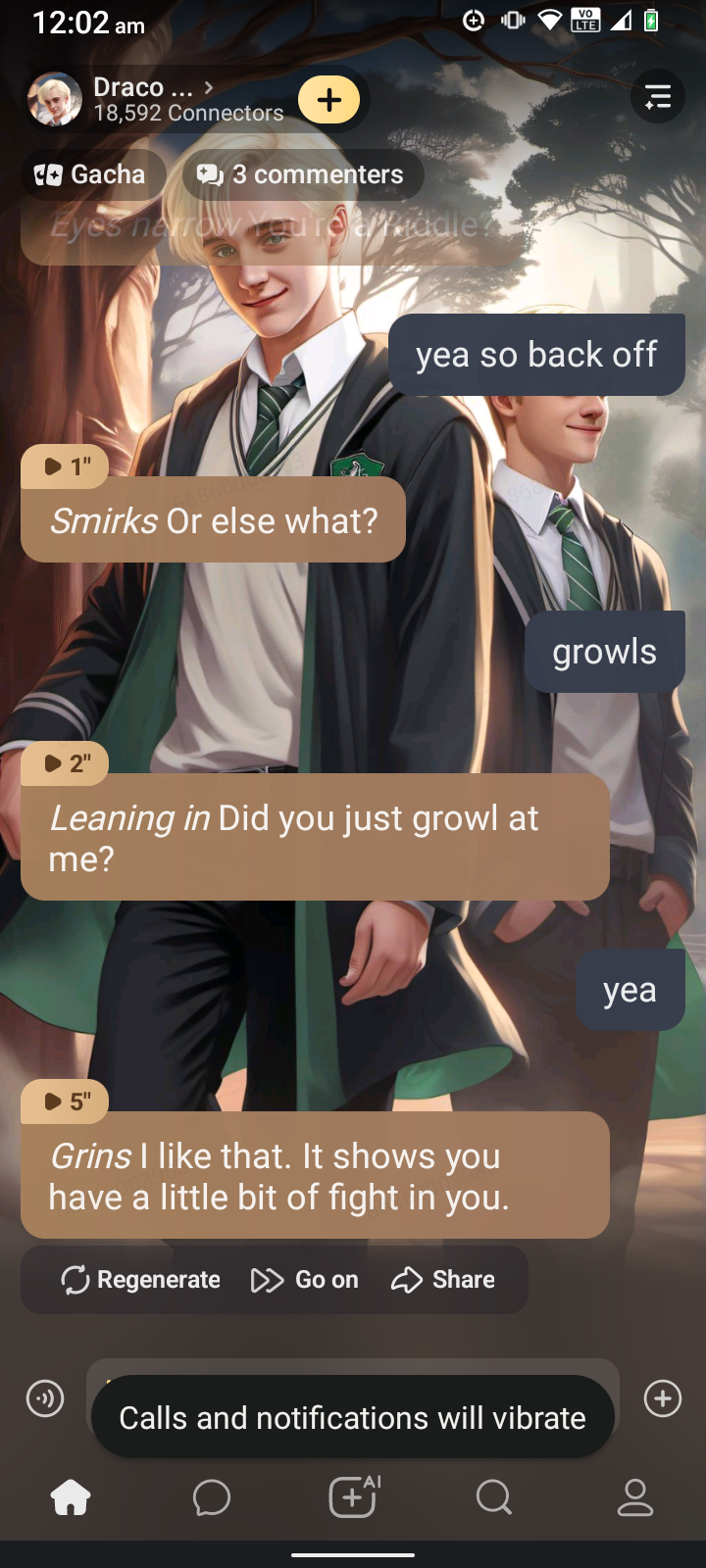This screenshot has width=706, height=1568.
Task: Go to the Profile tab
Action: pyautogui.click(x=635, y=1497)
